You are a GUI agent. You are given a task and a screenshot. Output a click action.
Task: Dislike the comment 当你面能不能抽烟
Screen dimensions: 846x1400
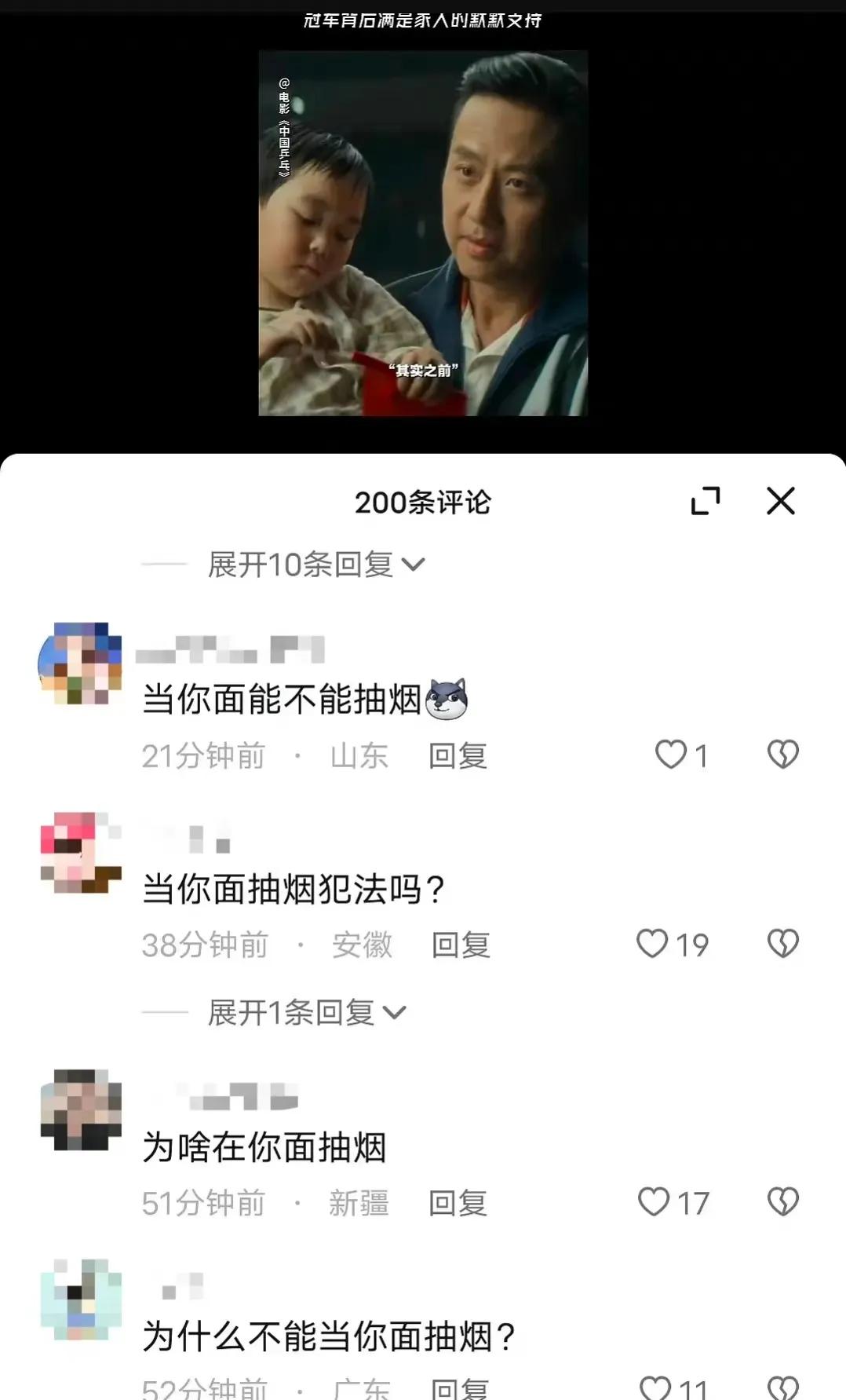point(782,755)
